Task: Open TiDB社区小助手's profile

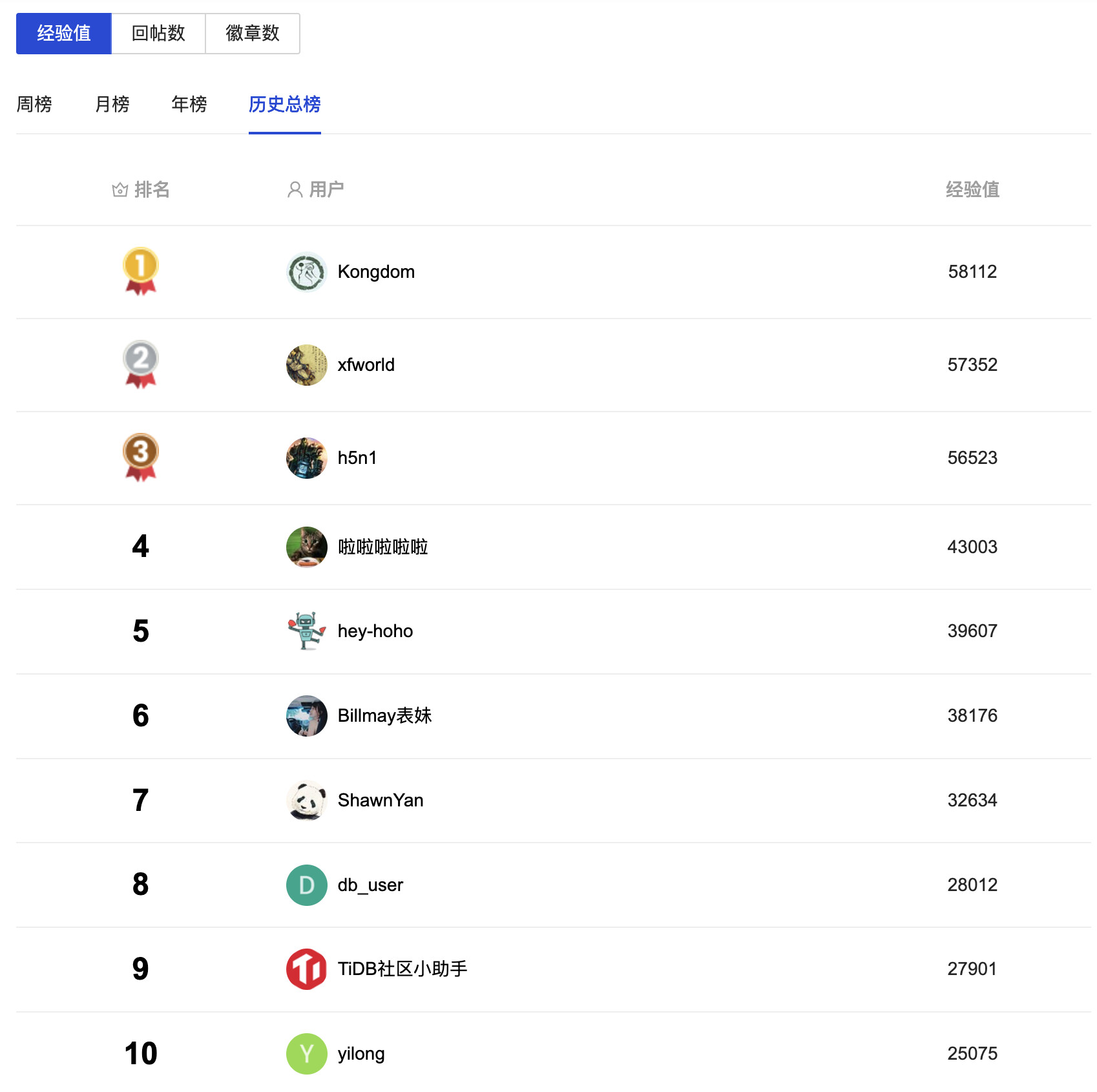Action: [402, 969]
